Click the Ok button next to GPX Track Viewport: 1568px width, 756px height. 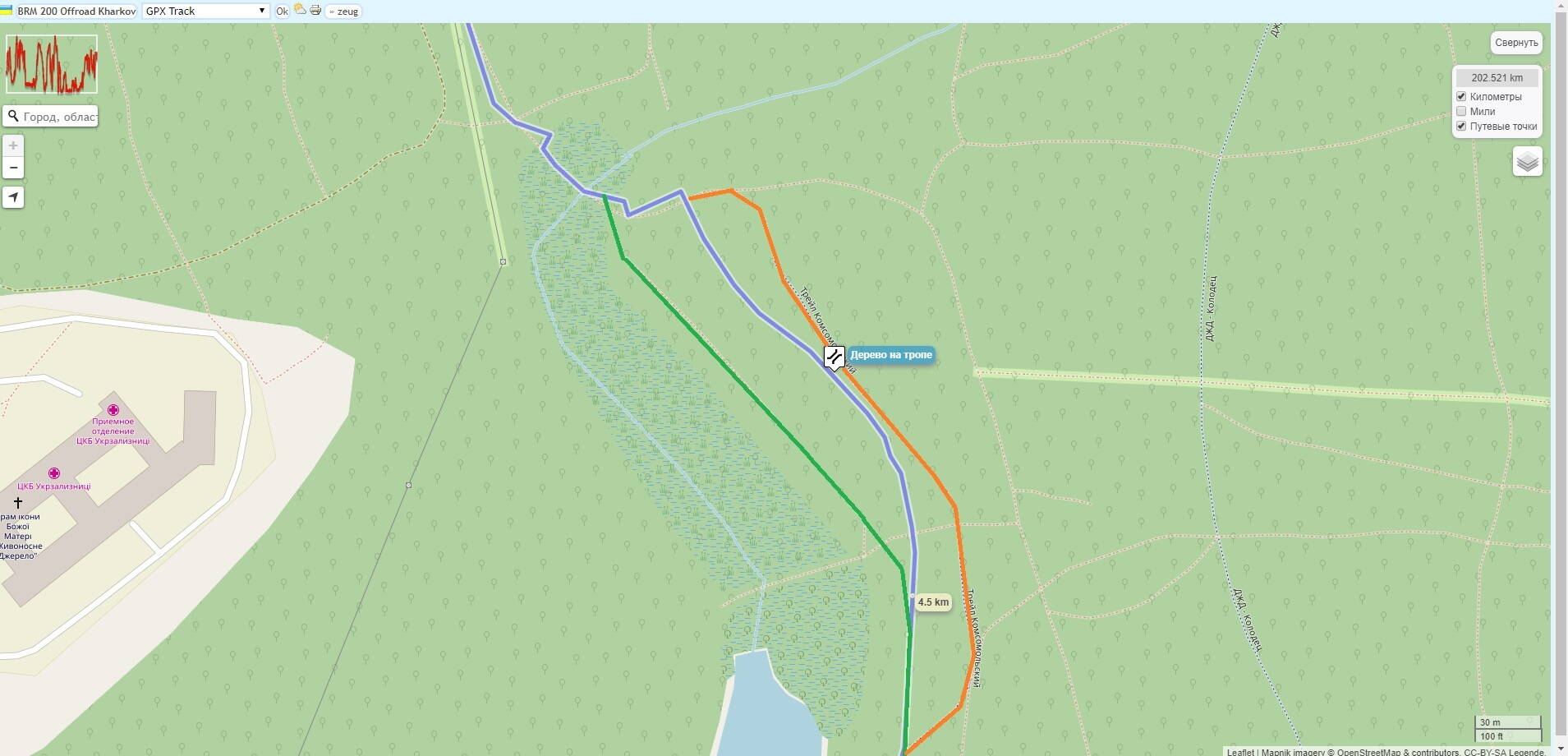point(282,12)
